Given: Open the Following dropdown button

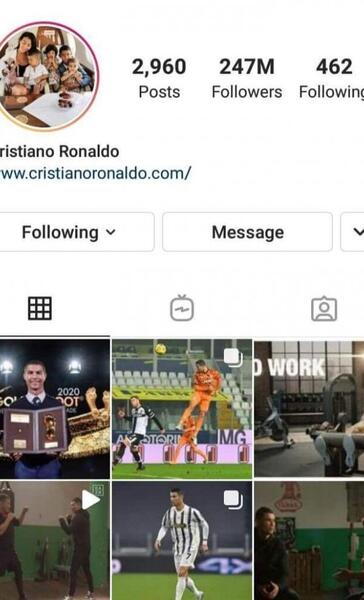Looking at the screenshot, I should (x=77, y=232).
